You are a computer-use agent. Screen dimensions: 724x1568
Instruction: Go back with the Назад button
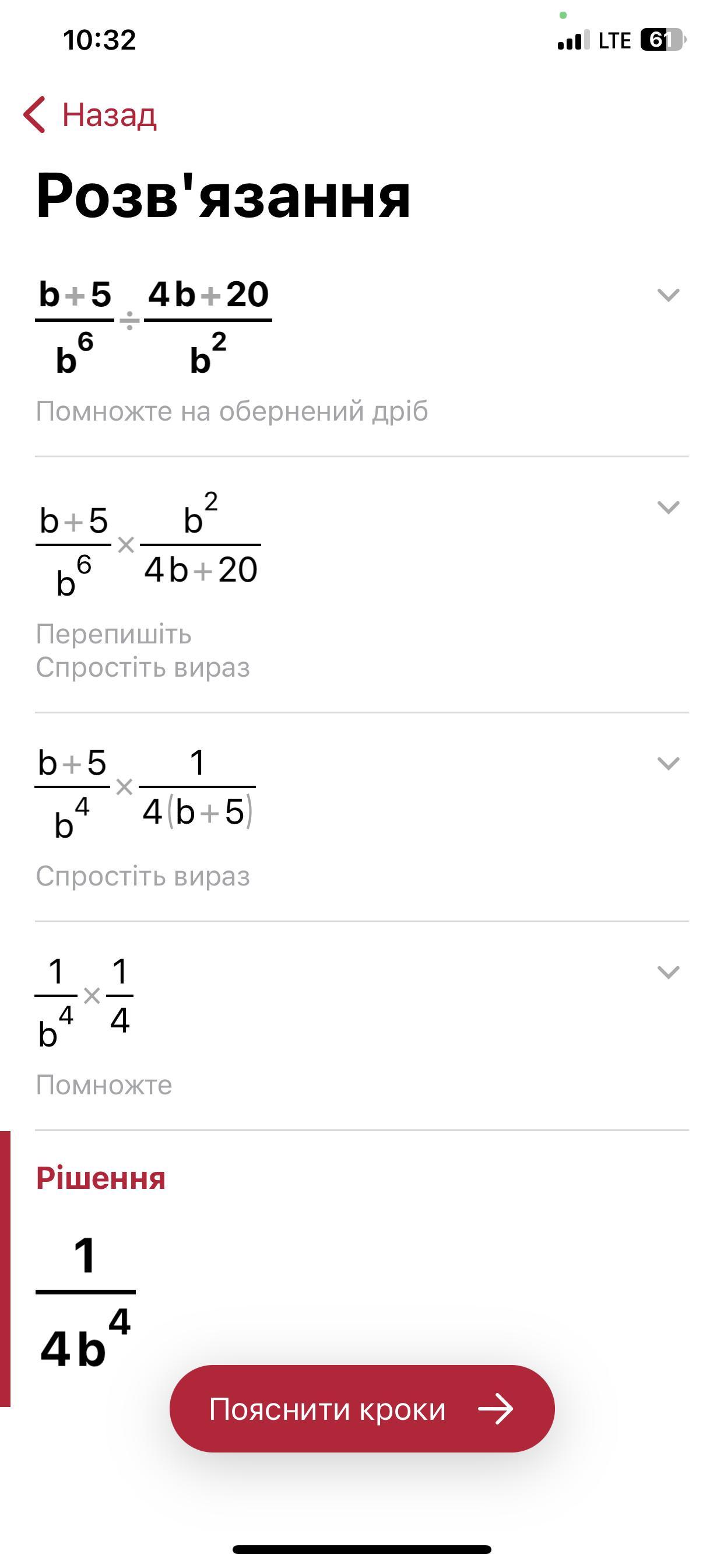coord(92,114)
